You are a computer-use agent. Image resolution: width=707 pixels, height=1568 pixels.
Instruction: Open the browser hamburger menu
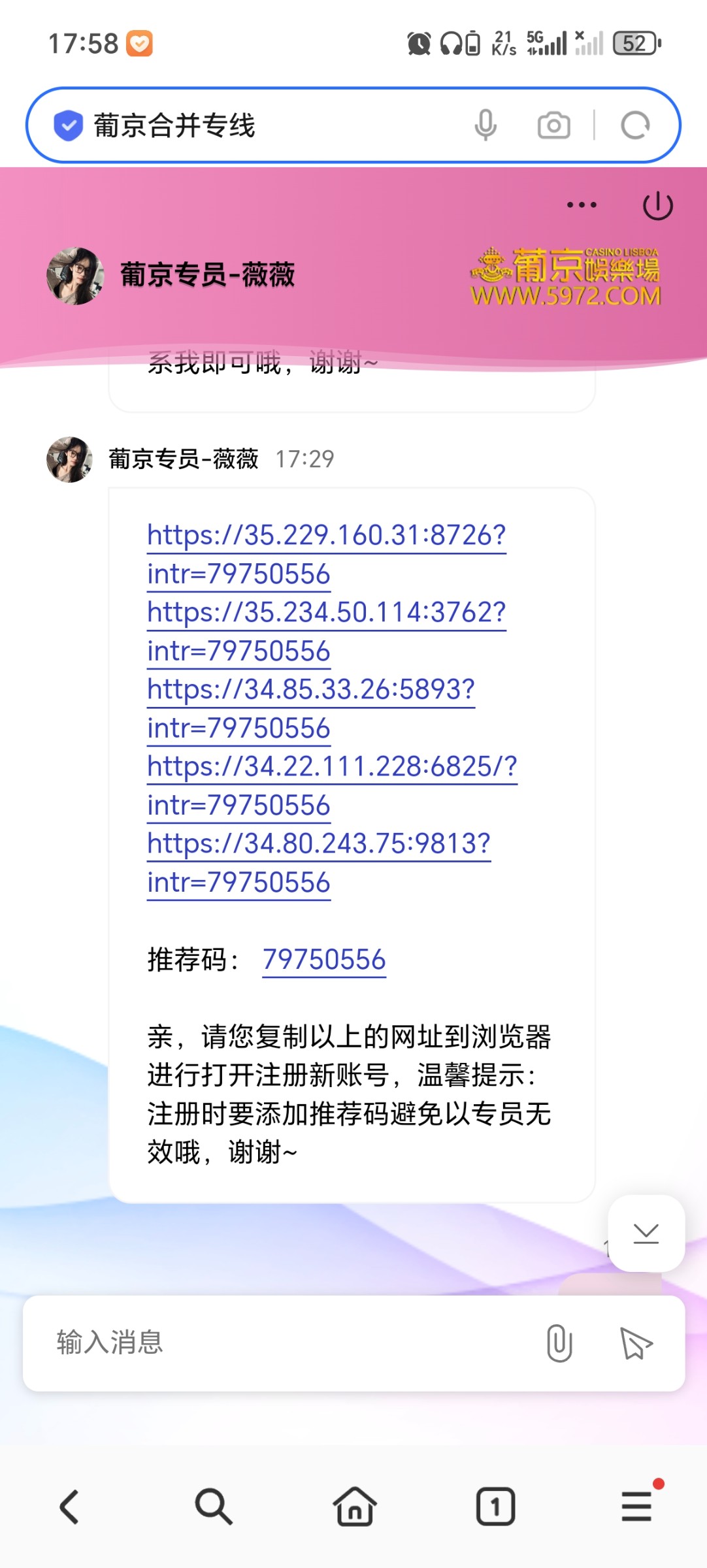coord(636,1506)
